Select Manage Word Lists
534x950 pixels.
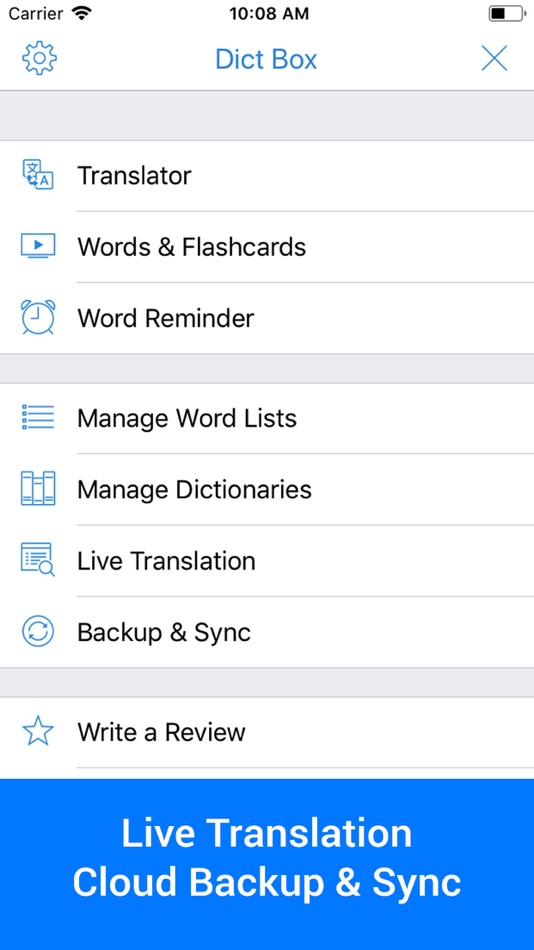pyautogui.click(x=267, y=418)
